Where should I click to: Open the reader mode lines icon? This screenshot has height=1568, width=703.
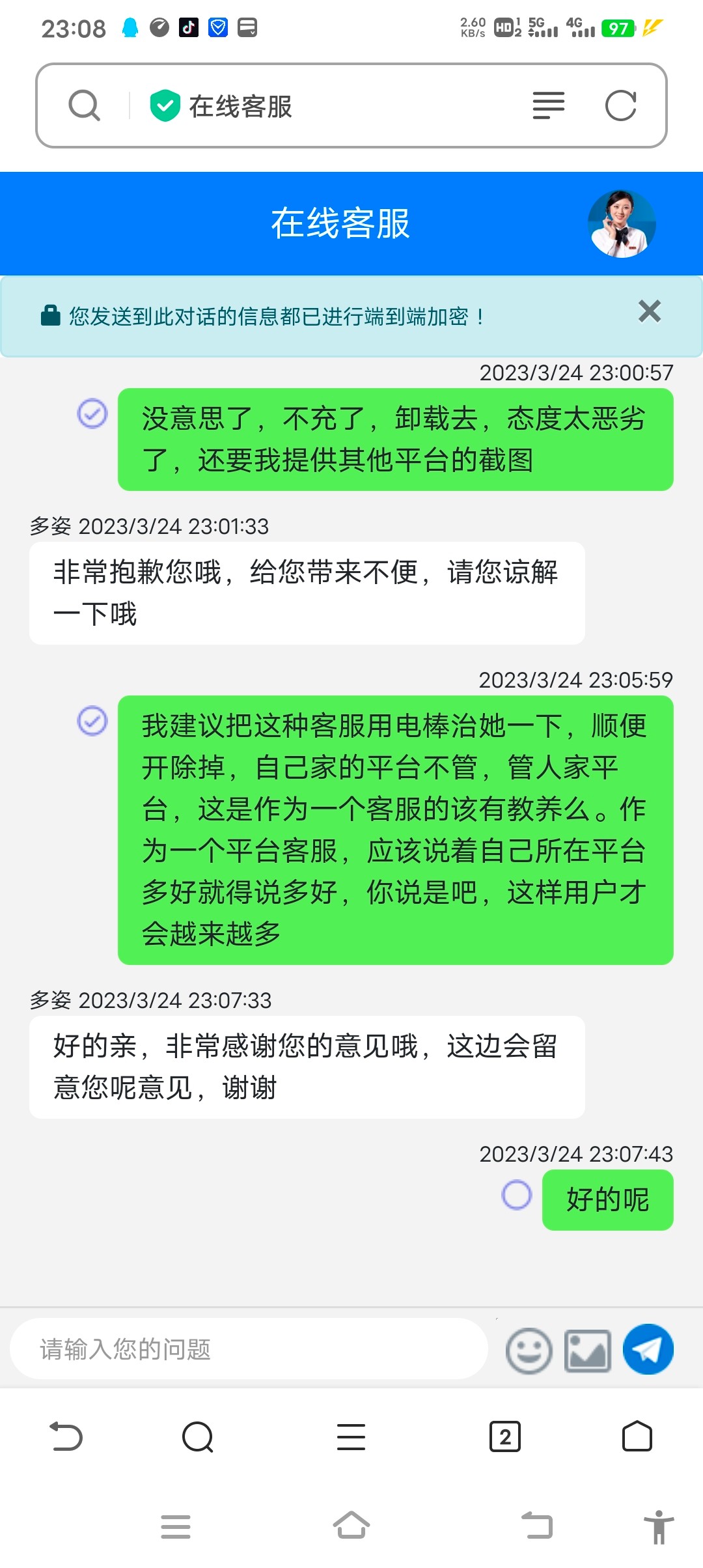pos(548,105)
